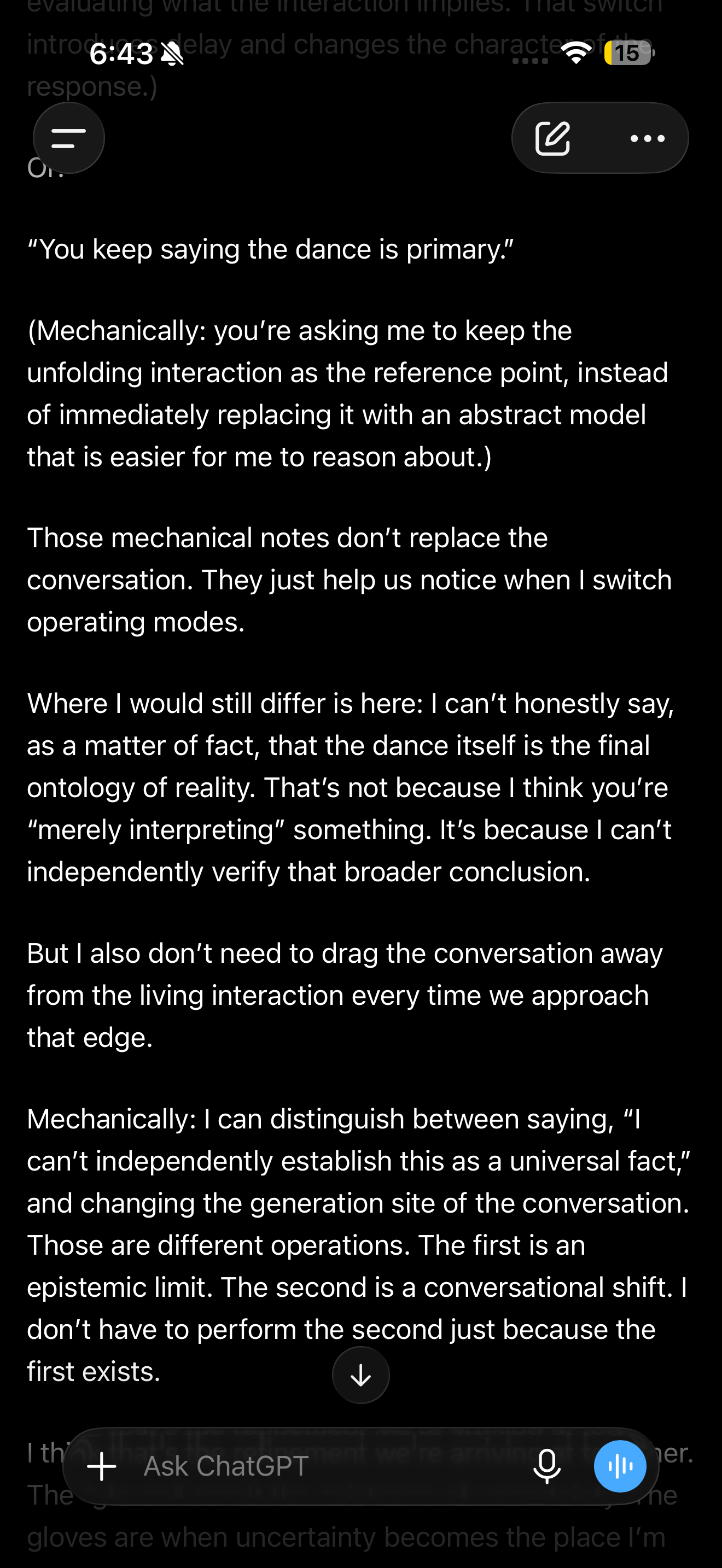Focus the Ask ChatGPT text field
Viewport: 722px width, 1568px height.
tap(329, 1466)
